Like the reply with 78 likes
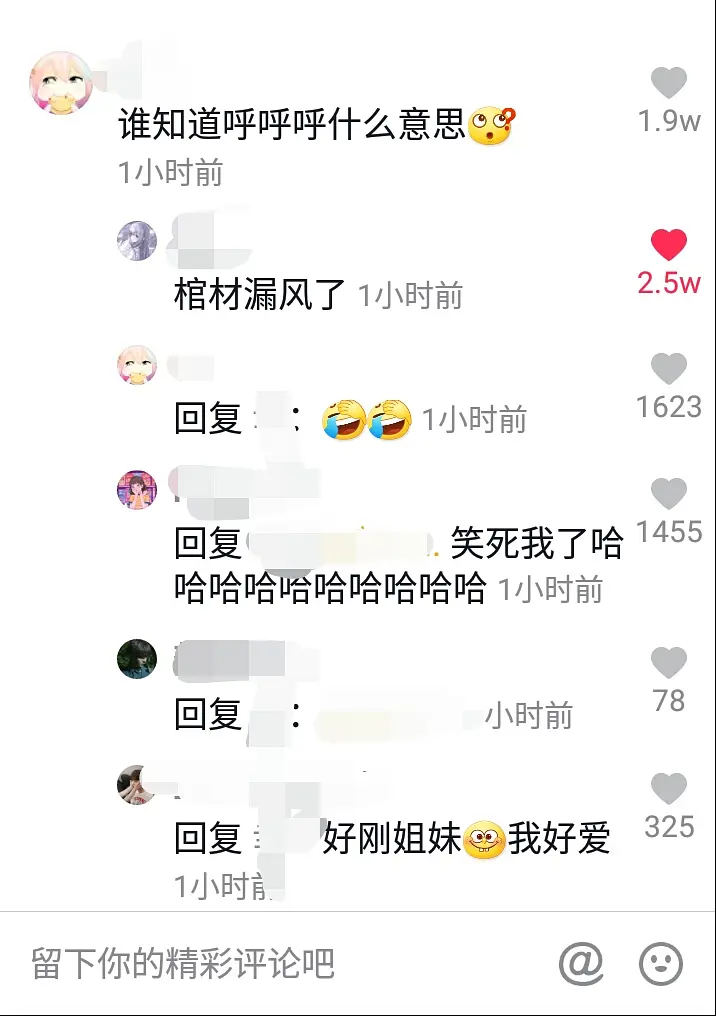Viewport: 716px width, 1016px height. pyautogui.click(x=669, y=663)
